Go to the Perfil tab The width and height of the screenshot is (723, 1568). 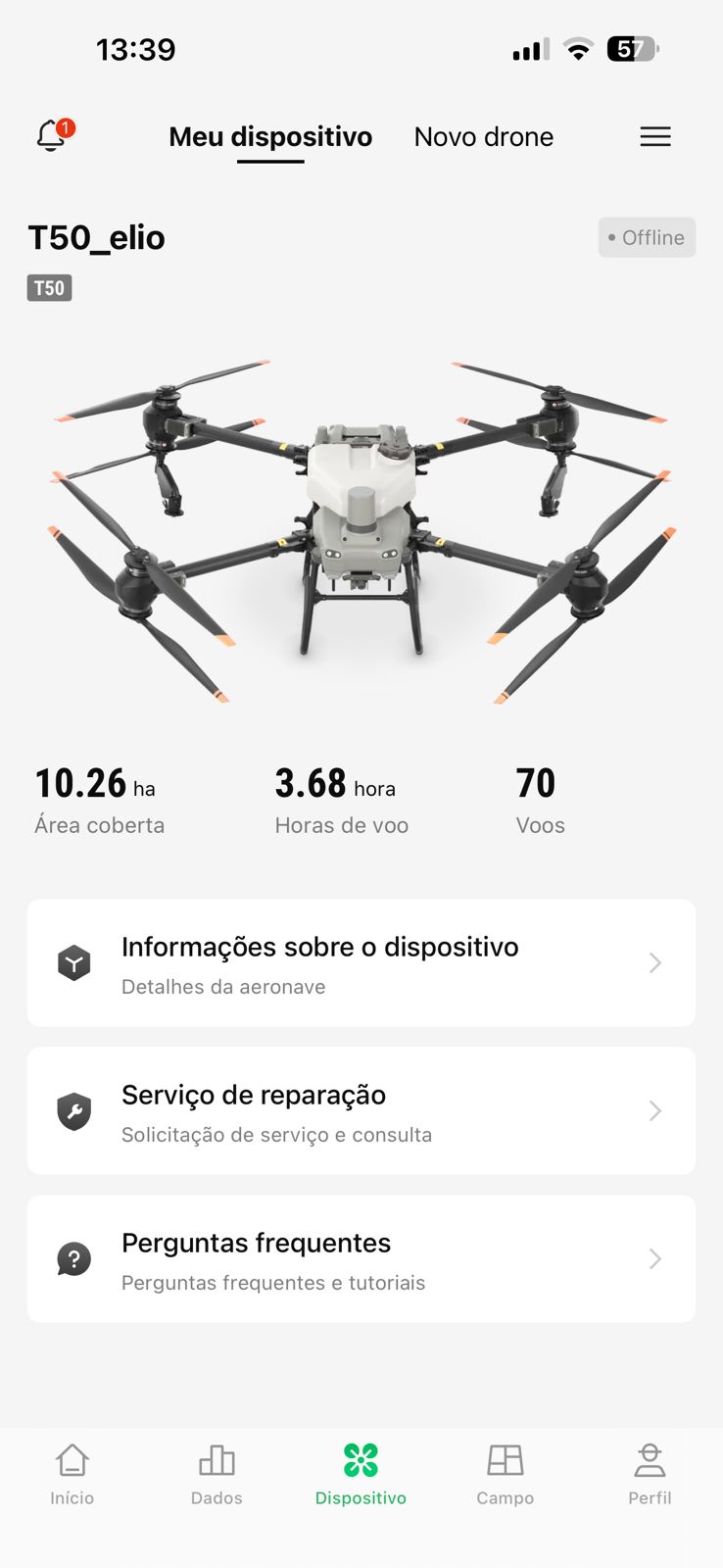(650, 1474)
